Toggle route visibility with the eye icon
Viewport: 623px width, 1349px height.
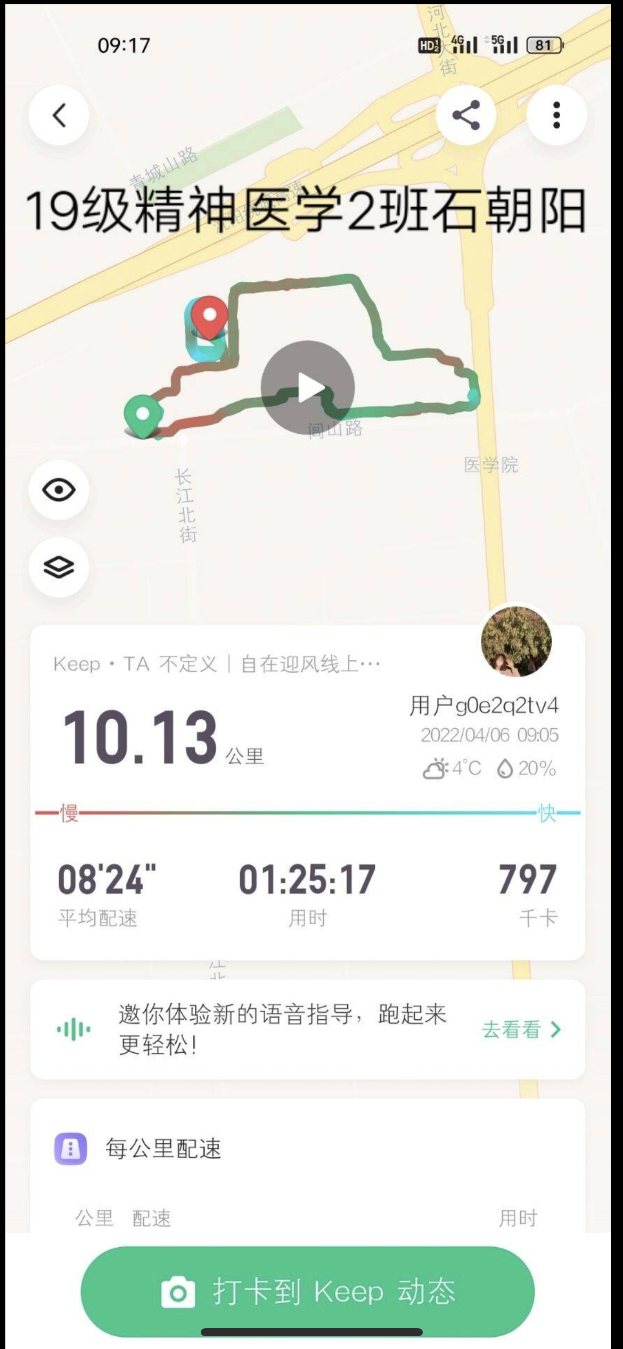pyautogui.click(x=59, y=490)
